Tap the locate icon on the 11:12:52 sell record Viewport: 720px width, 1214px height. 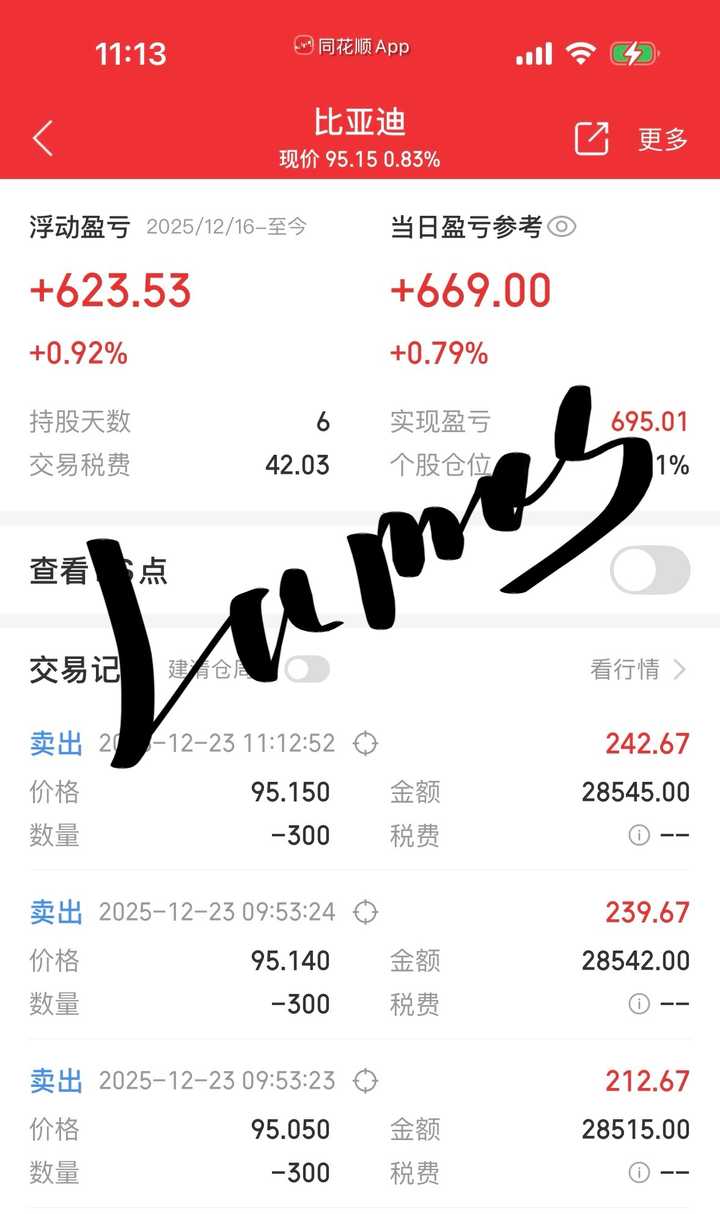coord(365,743)
